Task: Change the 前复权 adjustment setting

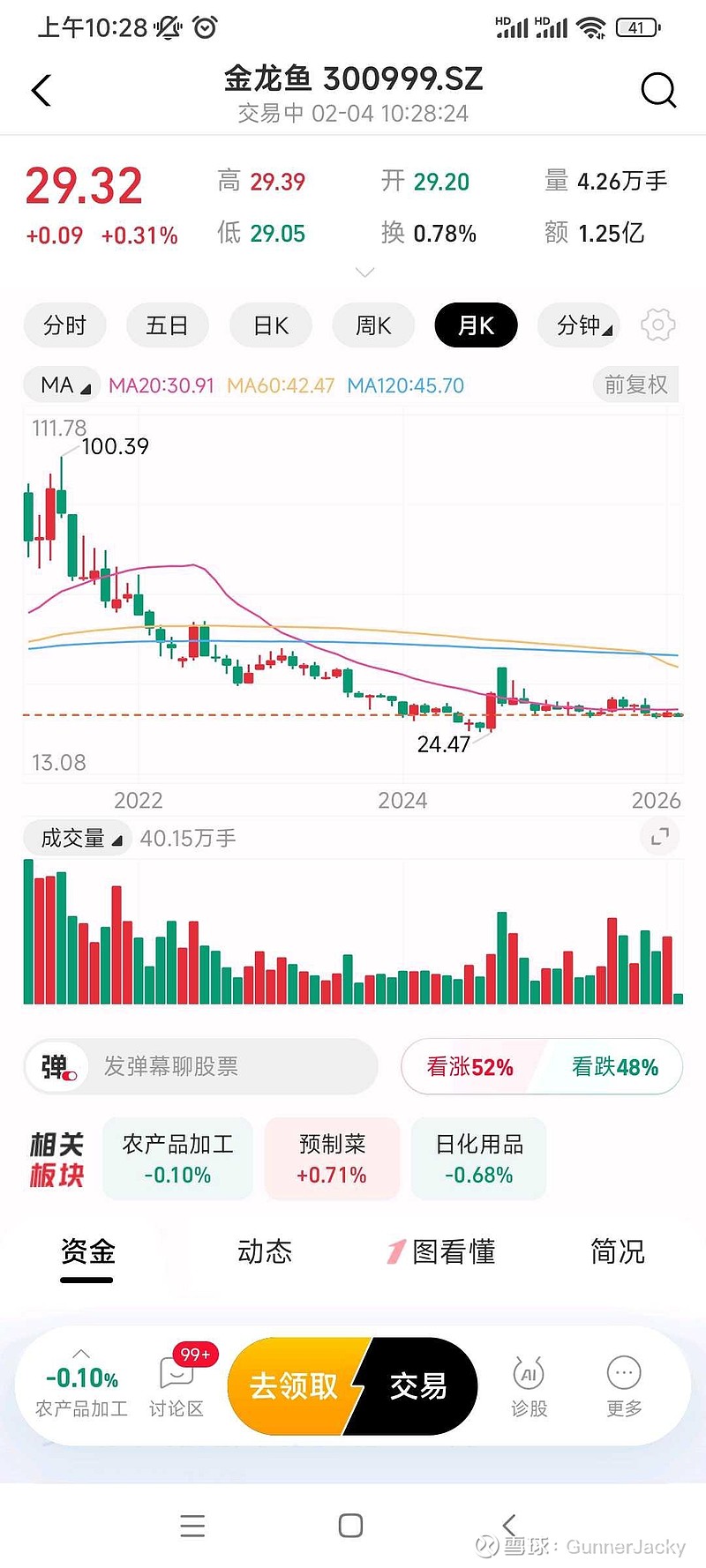Action: point(635,385)
